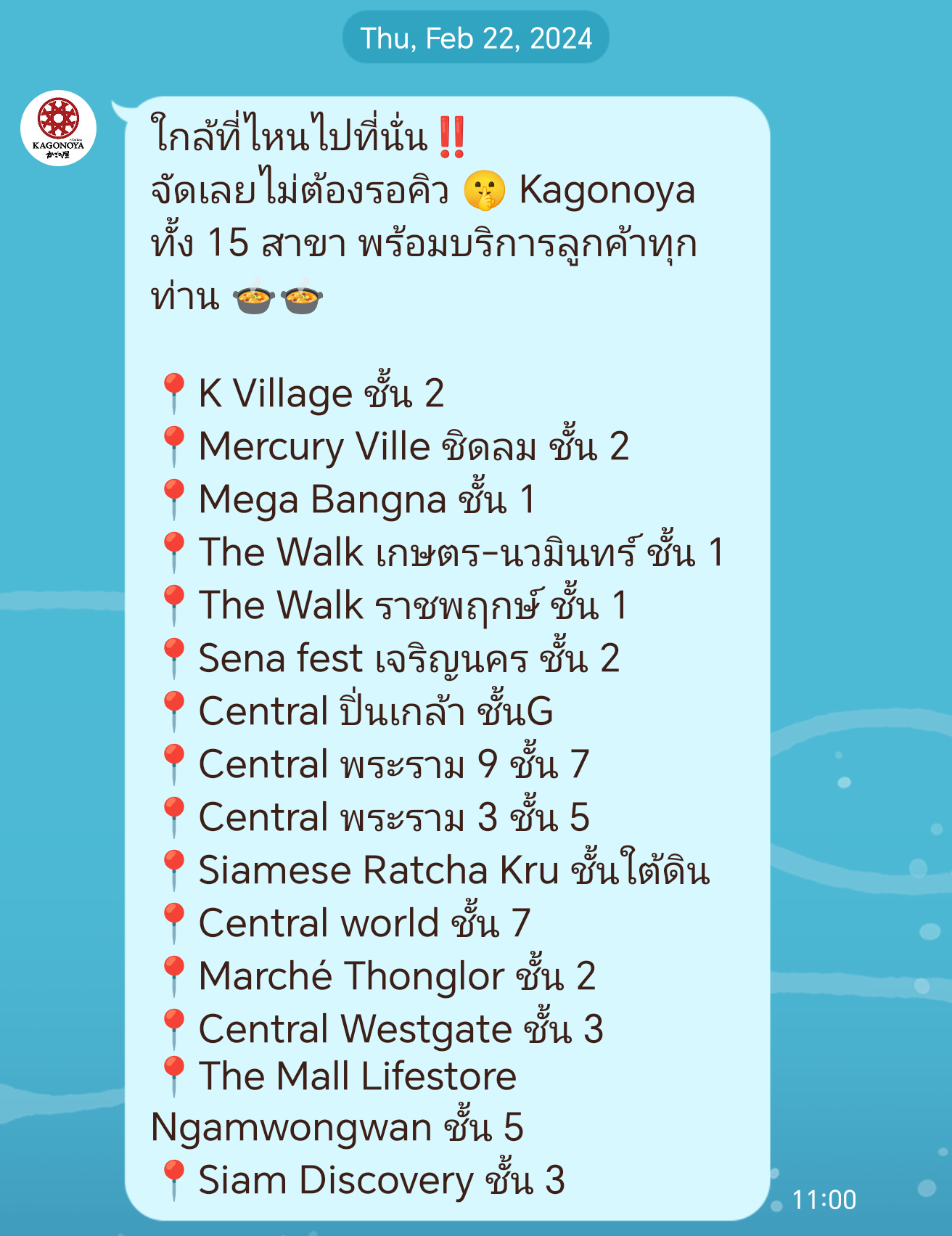Open the Kagonoya sender profile picture

[58, 128]
